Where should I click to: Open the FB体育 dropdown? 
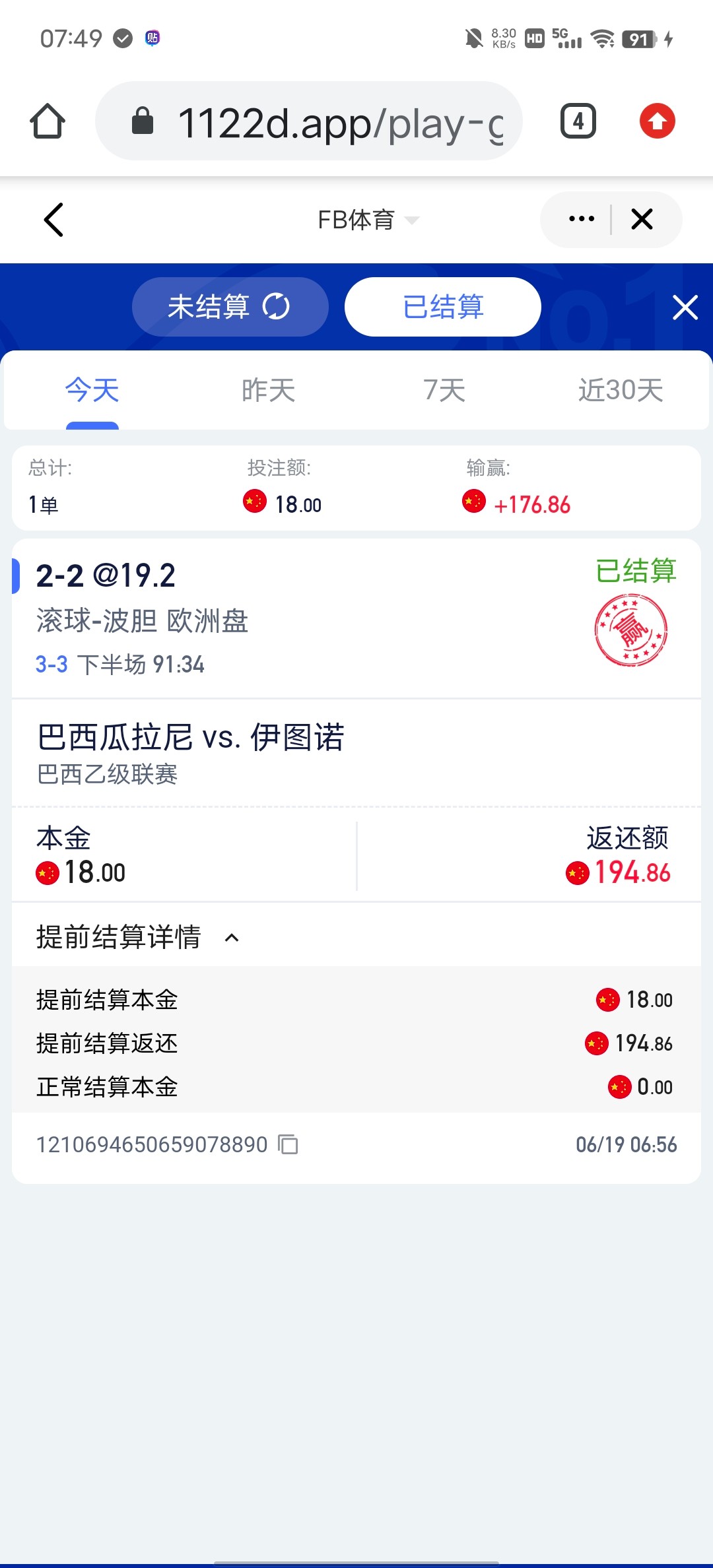(367, 220)
